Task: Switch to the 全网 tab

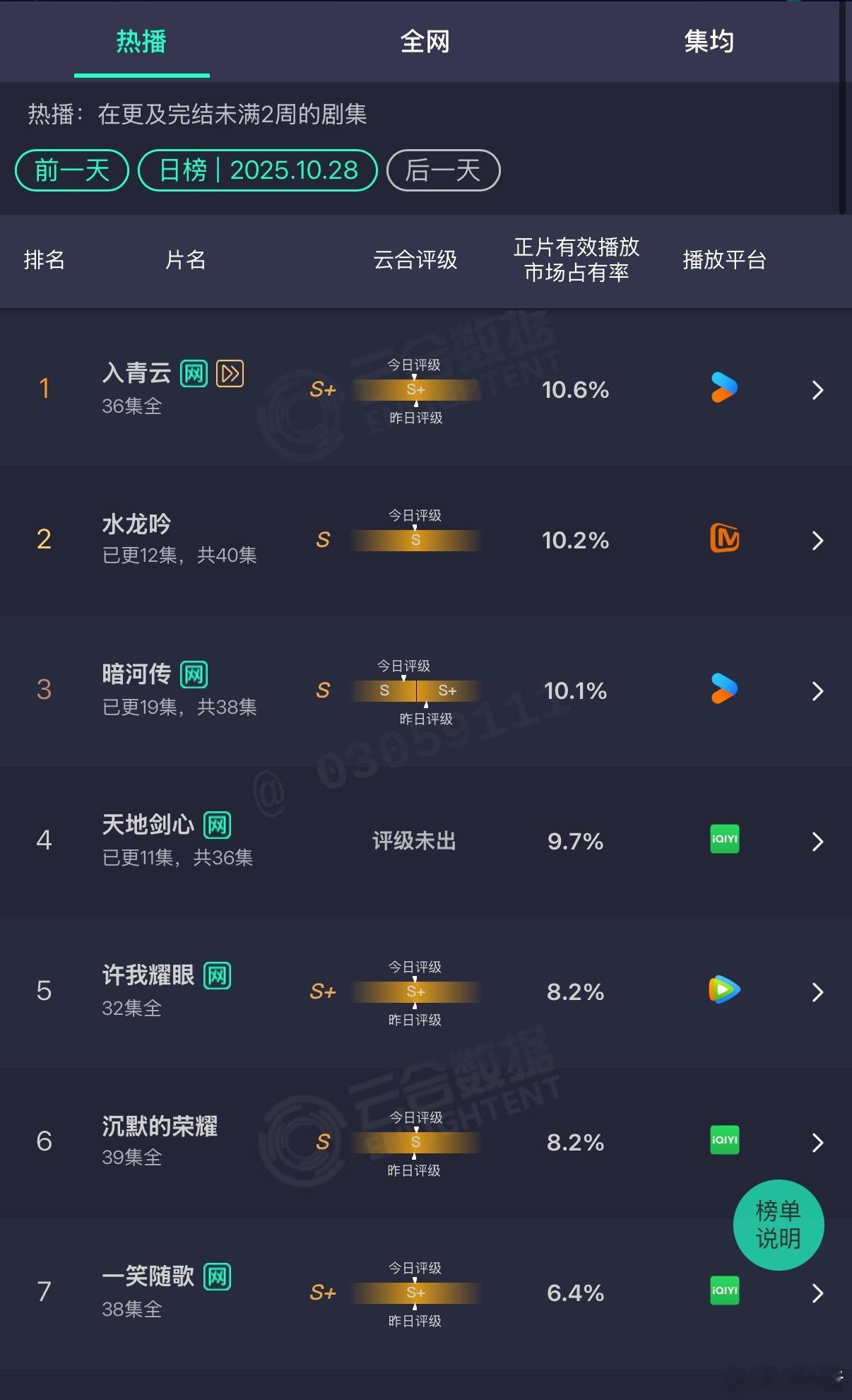Action: tap(425, 42)
